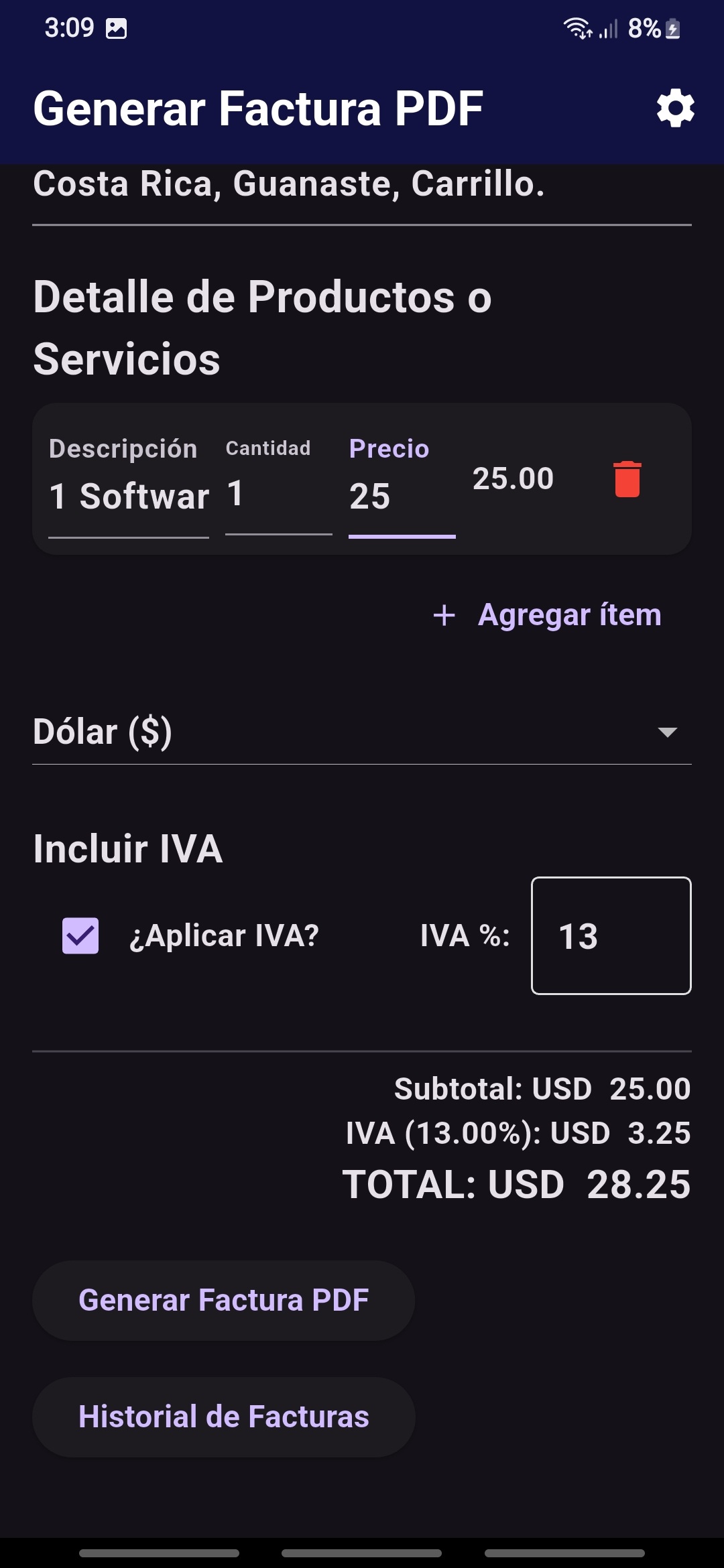
Task: Tap the Precio price field
Action: pos(401,497)
